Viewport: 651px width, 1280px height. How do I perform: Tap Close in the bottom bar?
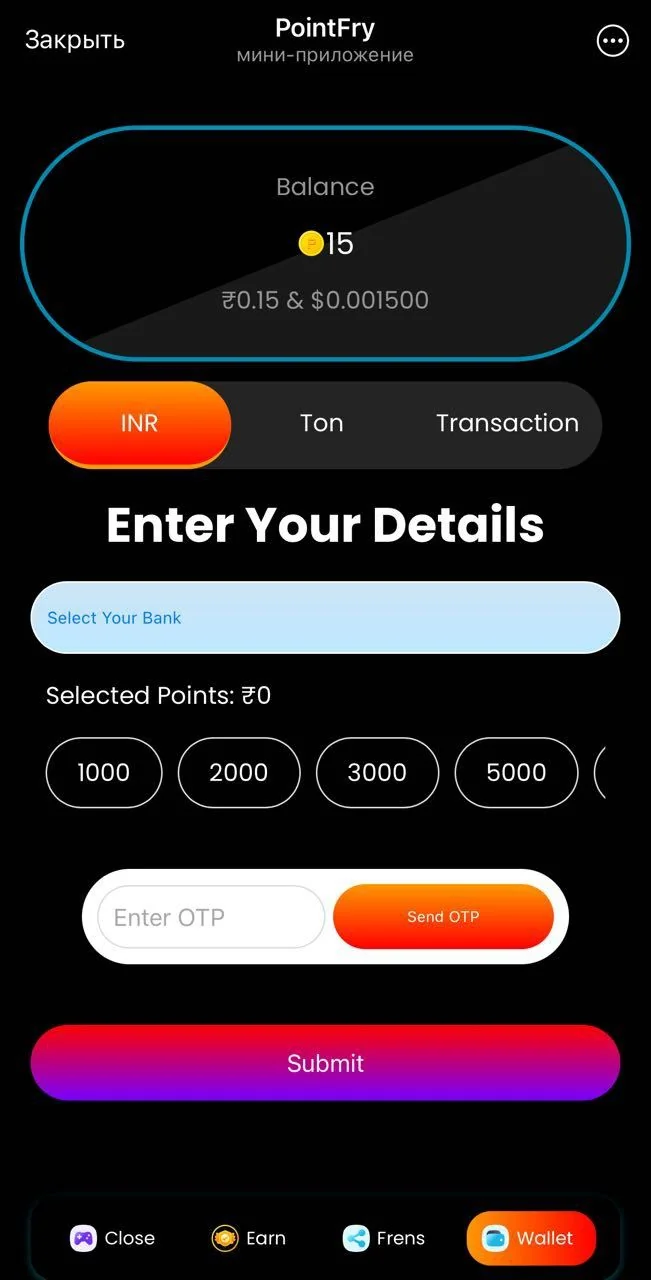click(x=113, y=1238)
